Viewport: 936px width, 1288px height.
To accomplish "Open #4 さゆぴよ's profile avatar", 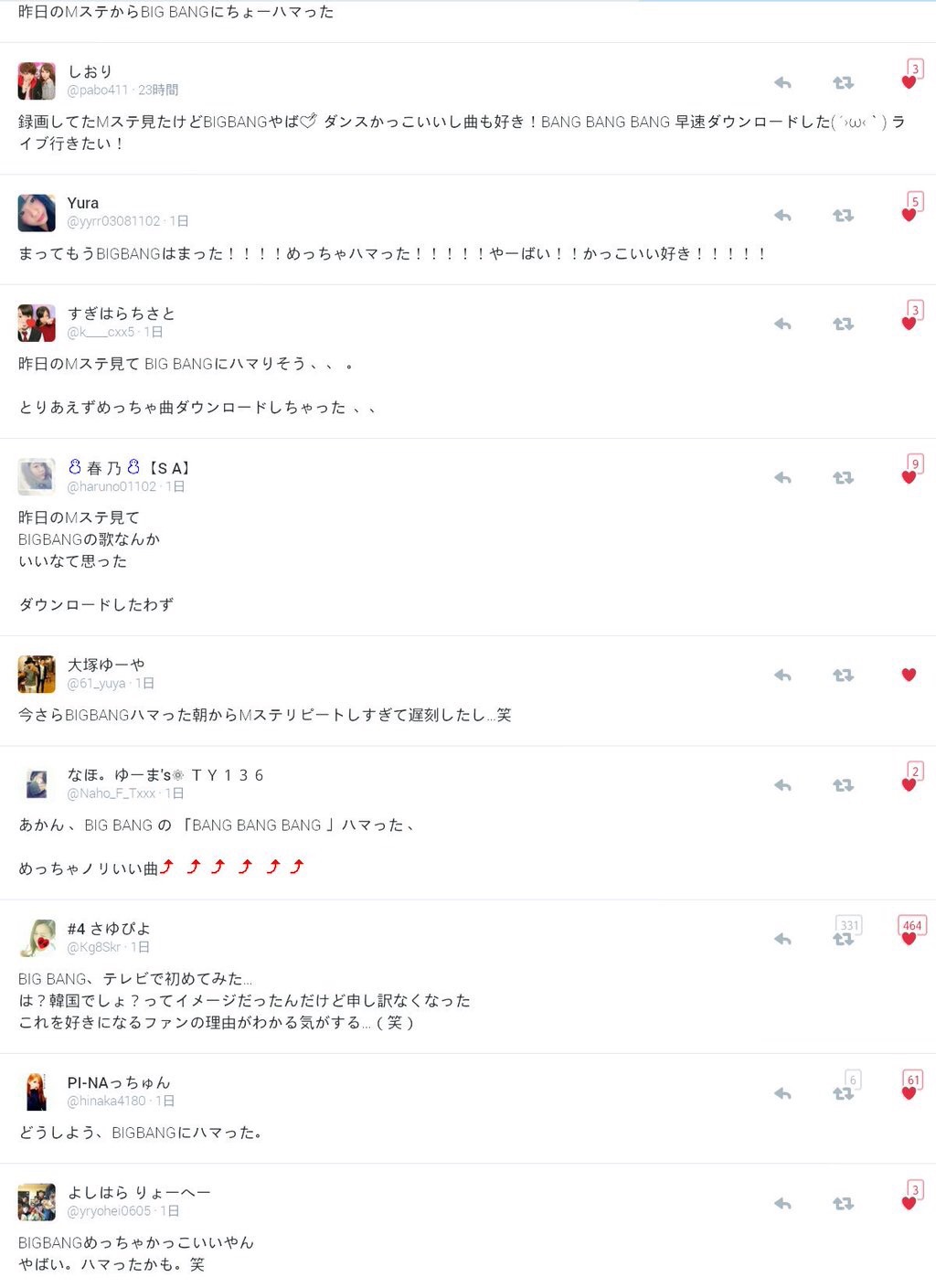I will tap(37, 939).
